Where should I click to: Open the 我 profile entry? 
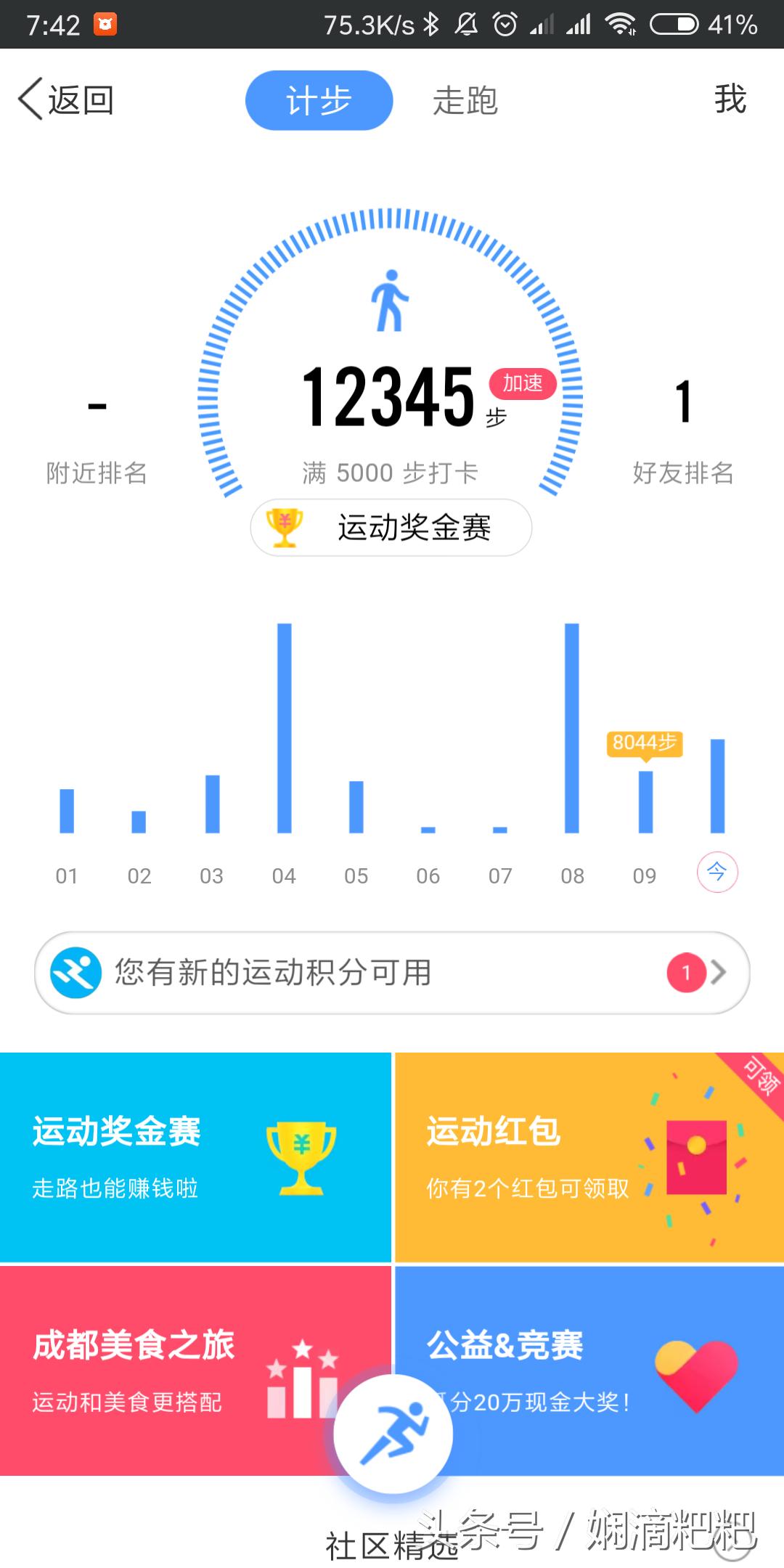(x=730, y=99)
